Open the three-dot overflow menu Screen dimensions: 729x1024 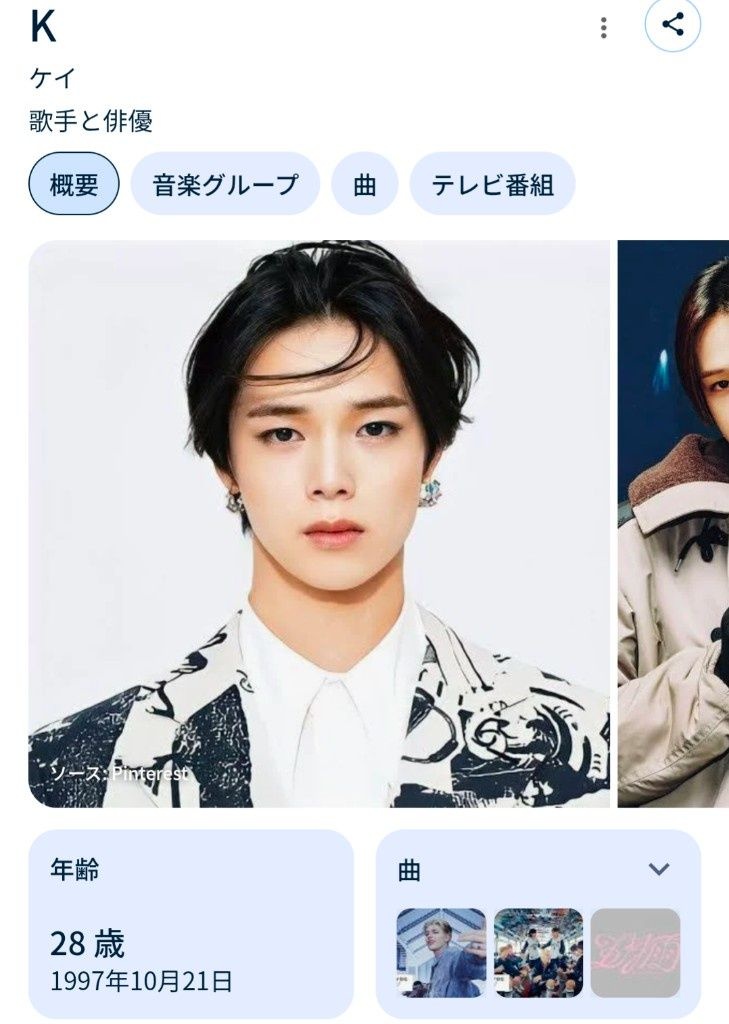tap(603, 28)
